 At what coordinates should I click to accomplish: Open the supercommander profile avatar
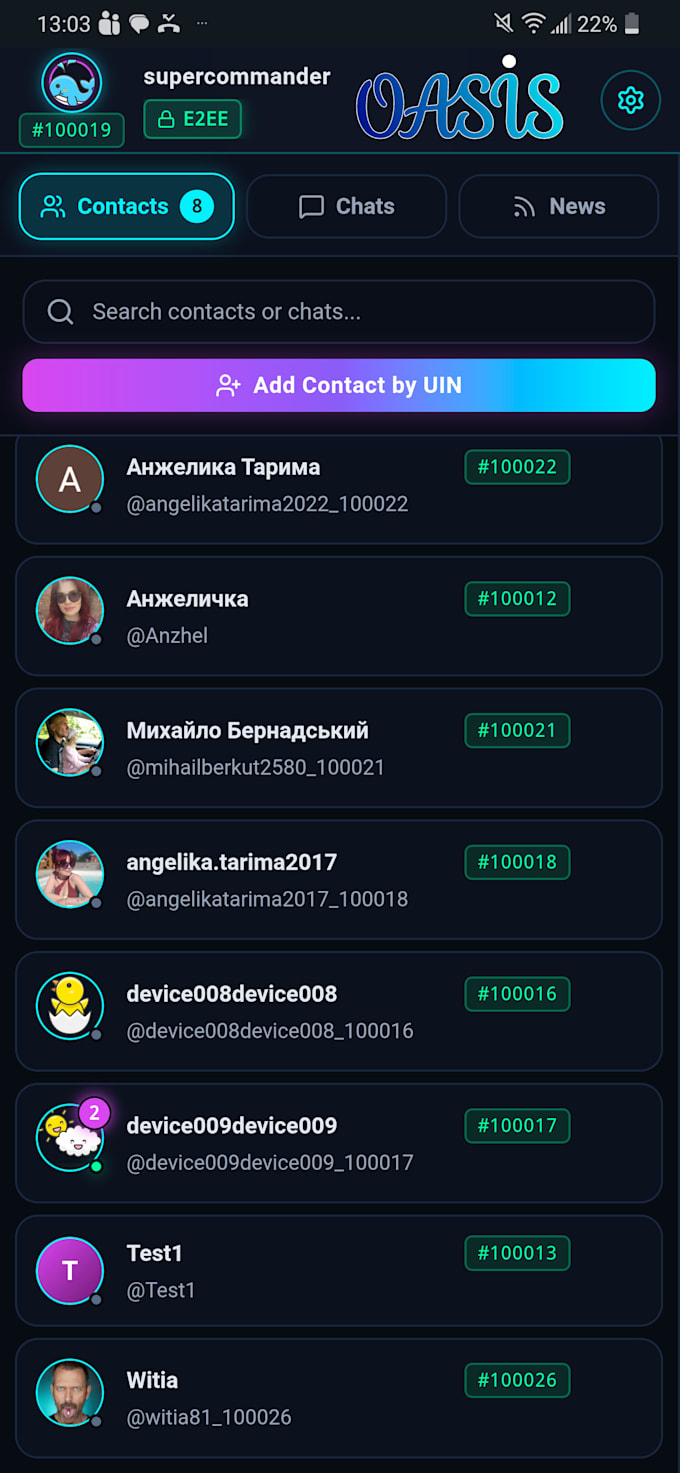tap(71, 82)
